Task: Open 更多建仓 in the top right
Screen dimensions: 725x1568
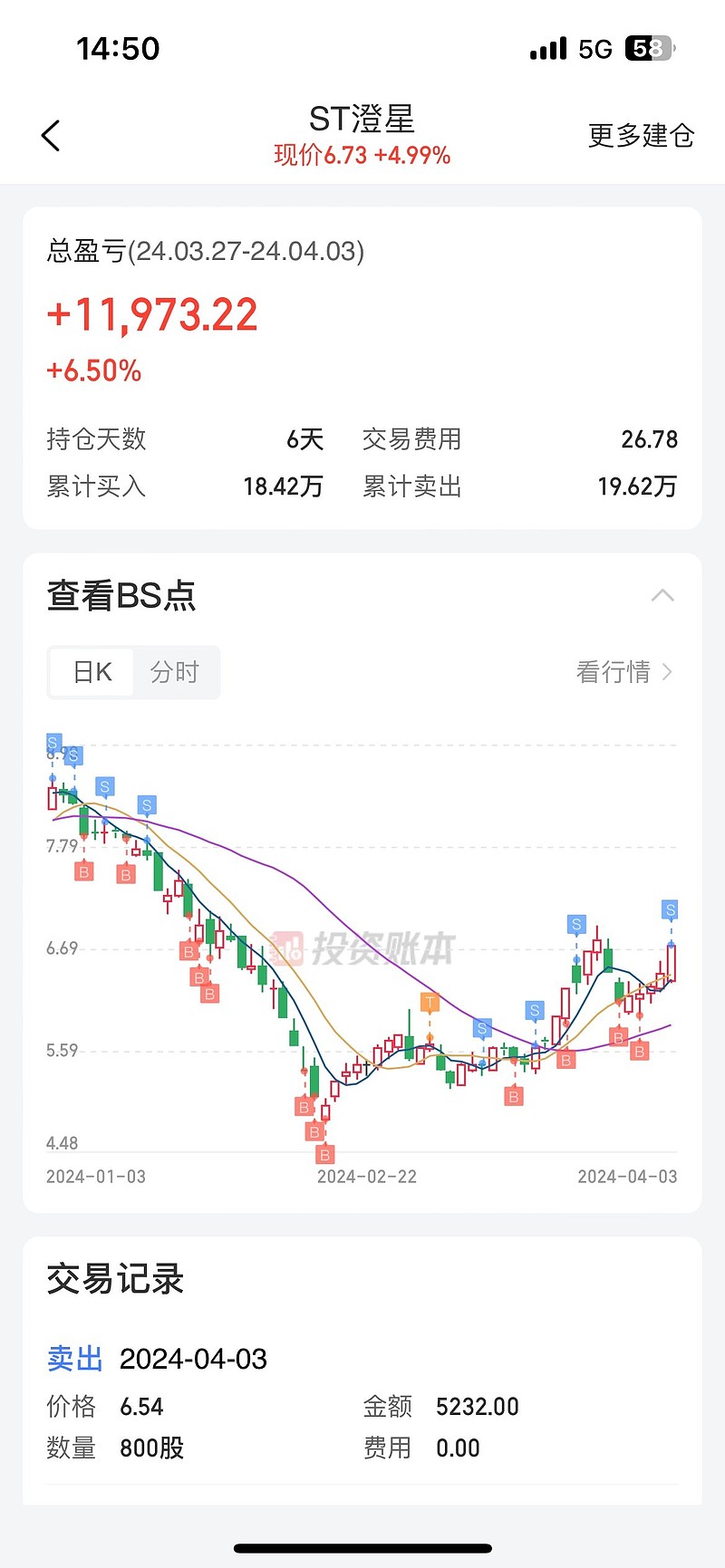Action: tap(641, 134)
